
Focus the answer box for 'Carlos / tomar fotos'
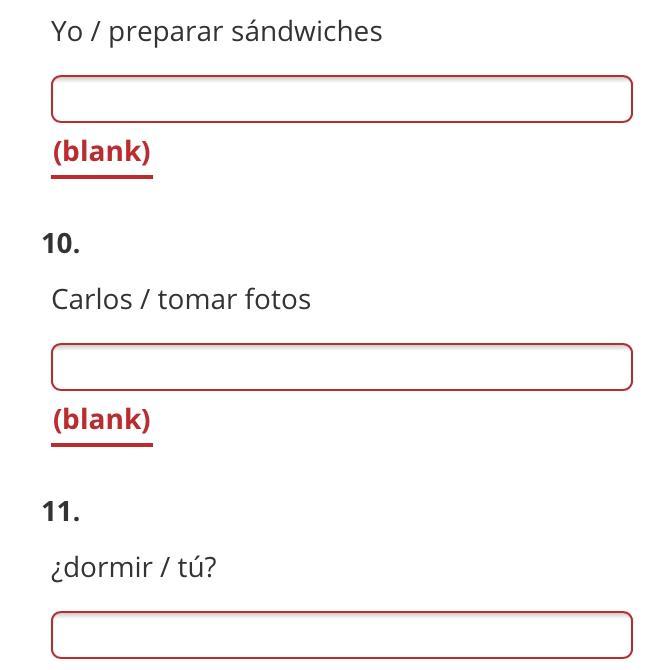point(341,367)
